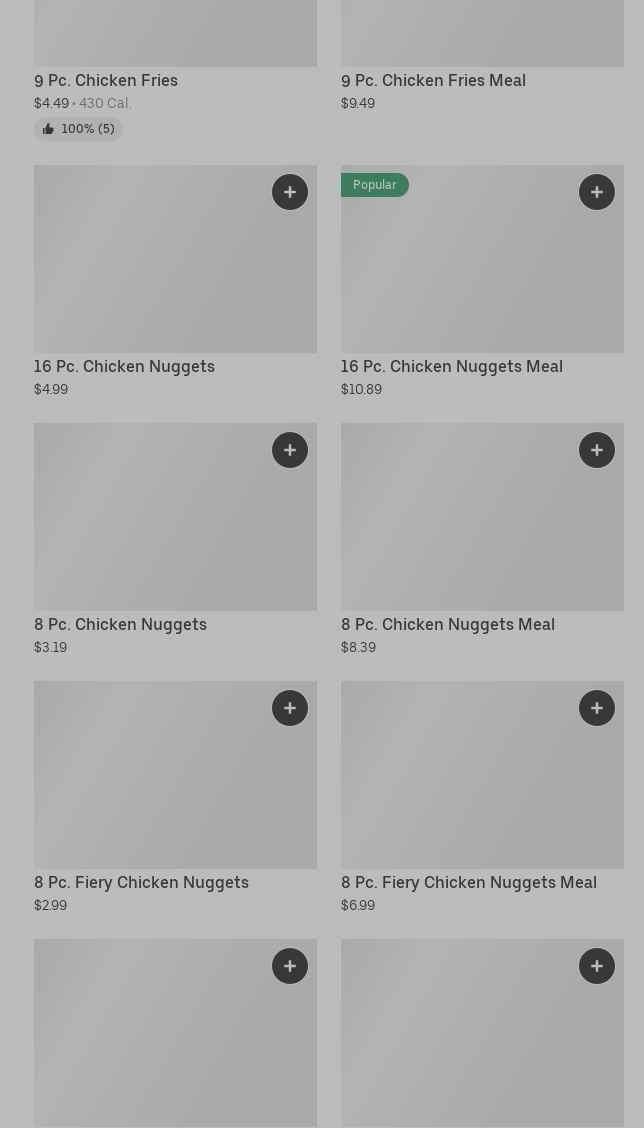
Task: Add 16 Pc. Chicken Nuggets to cart
Action: [290, 192]
